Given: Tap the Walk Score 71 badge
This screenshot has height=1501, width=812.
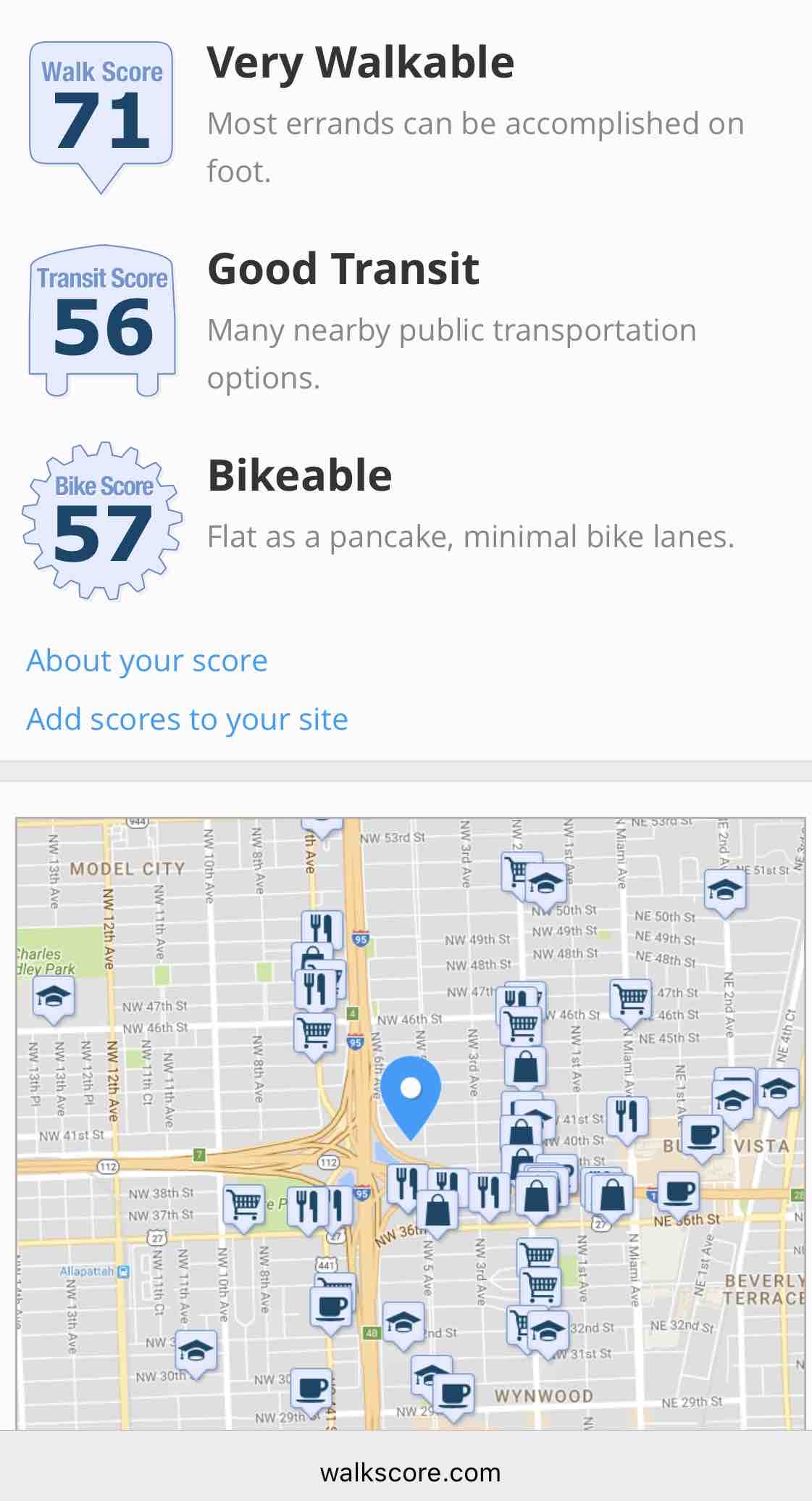Looking at the screenshot, I should (x=101, y=117).
